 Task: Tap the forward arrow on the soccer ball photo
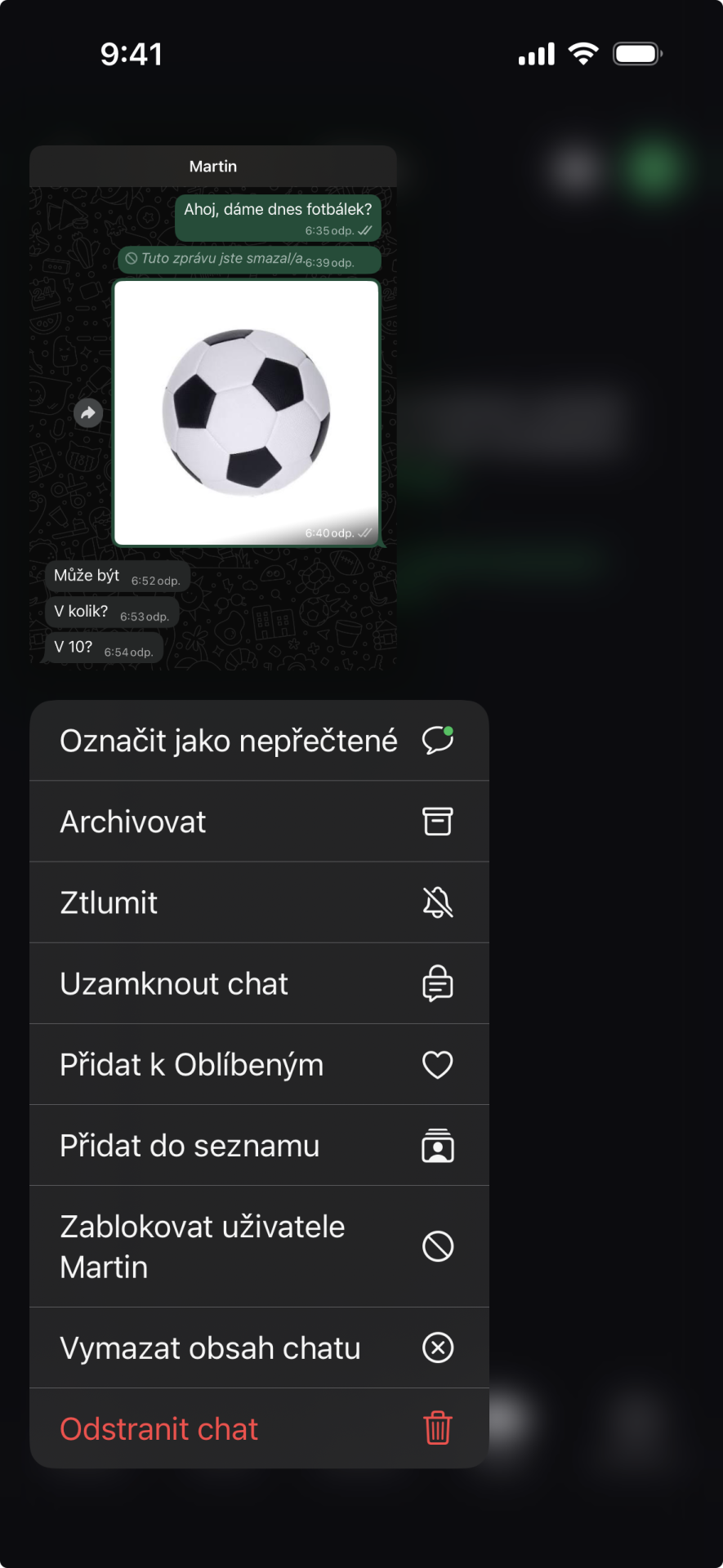[88, 413]
